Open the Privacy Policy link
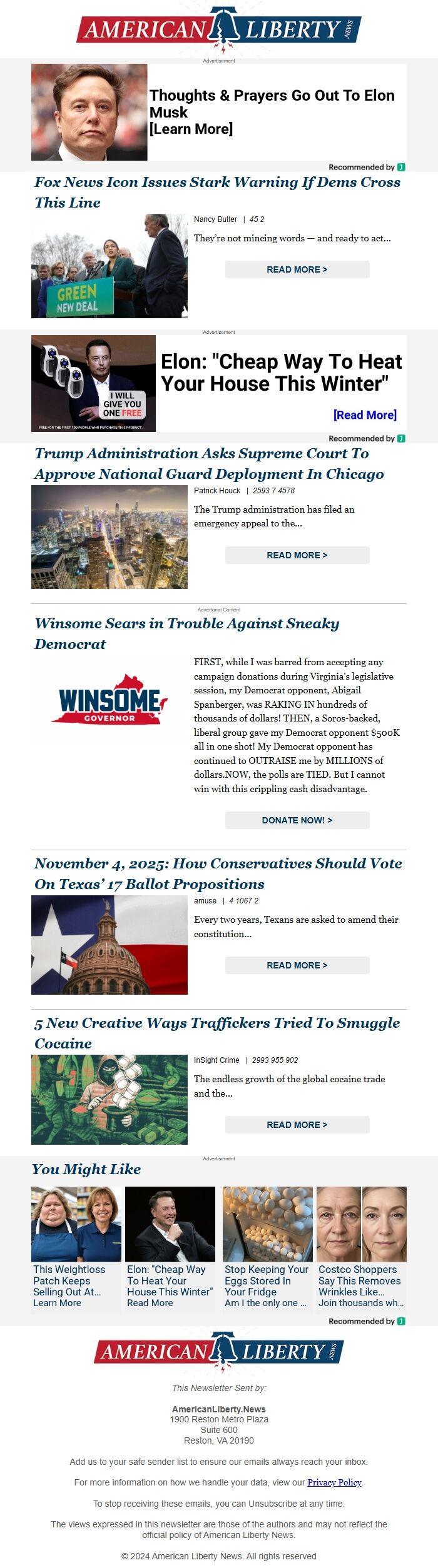This screenshot has height=1568, width=438. (x=334, y=1482)
